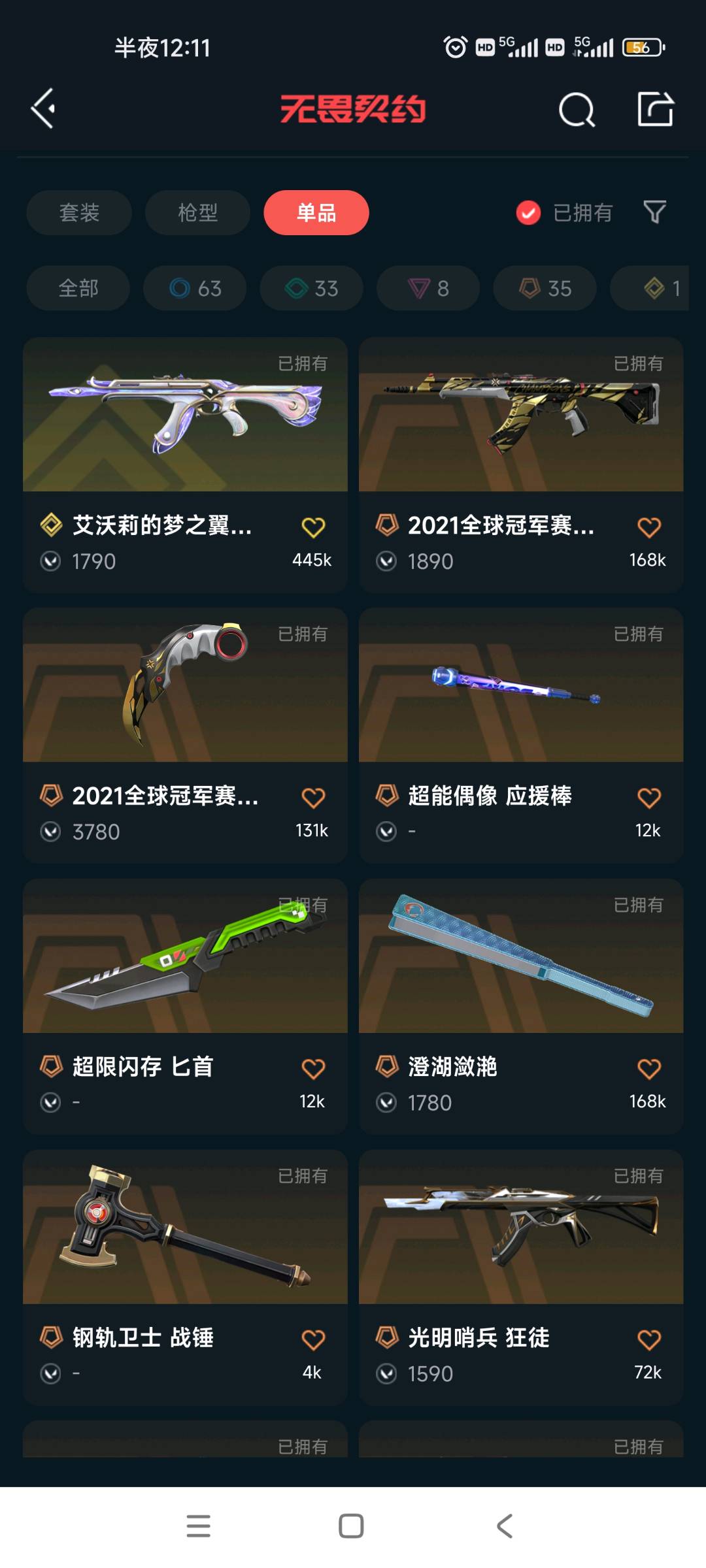Like the 光明哨兵 狂徒 skin
Viewport: 706px width, 1568px height.
point(648,1340)
